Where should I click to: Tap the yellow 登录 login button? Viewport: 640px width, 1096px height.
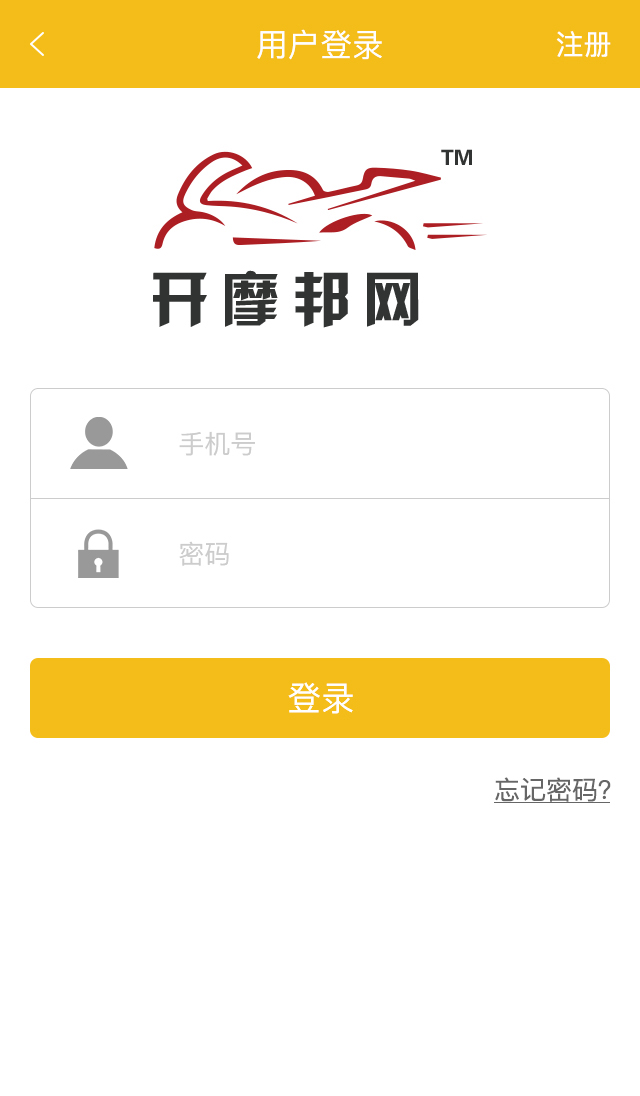coord(320,698)
